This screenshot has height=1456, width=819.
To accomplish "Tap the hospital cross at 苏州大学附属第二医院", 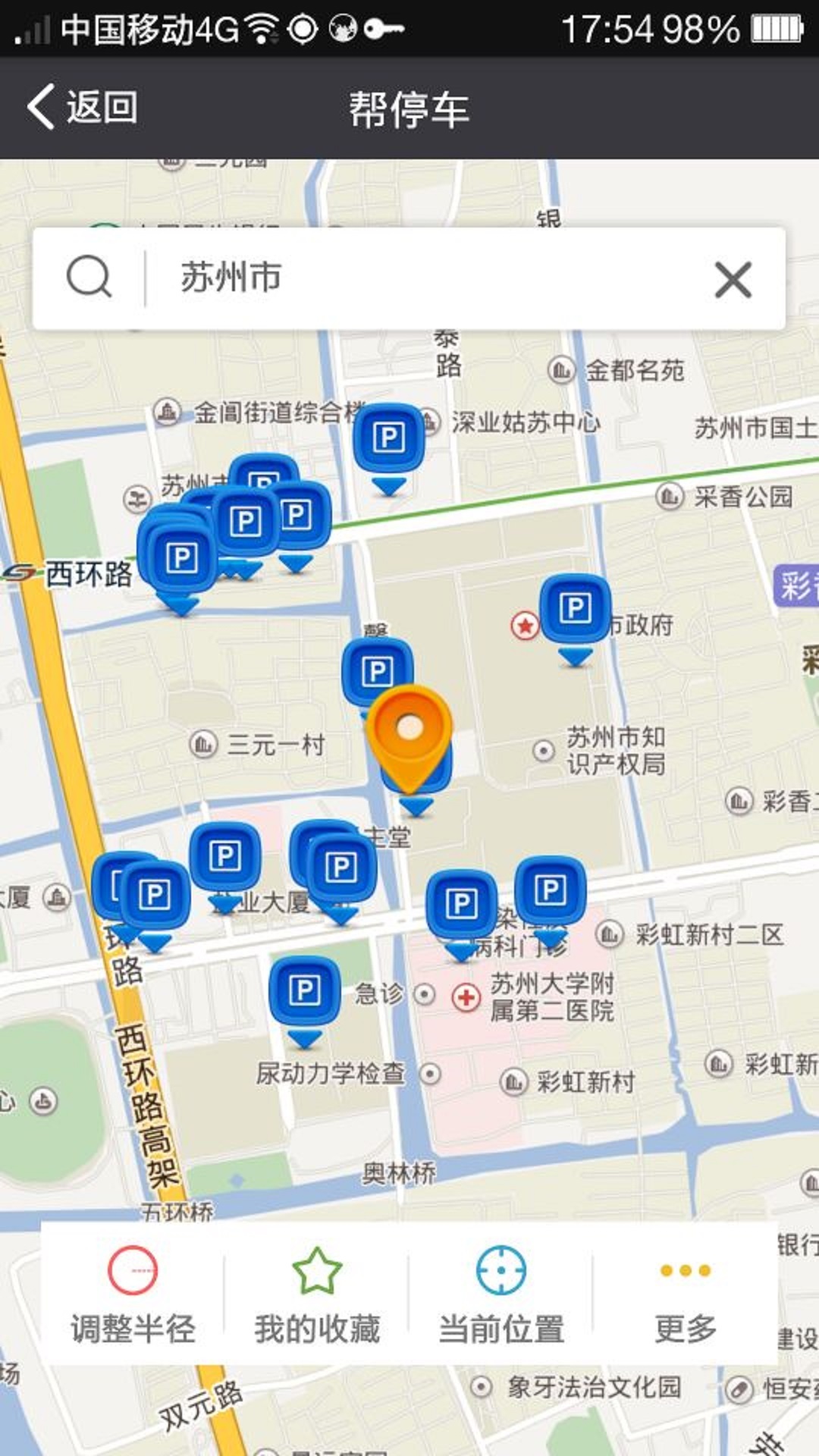I will (463, 994).
